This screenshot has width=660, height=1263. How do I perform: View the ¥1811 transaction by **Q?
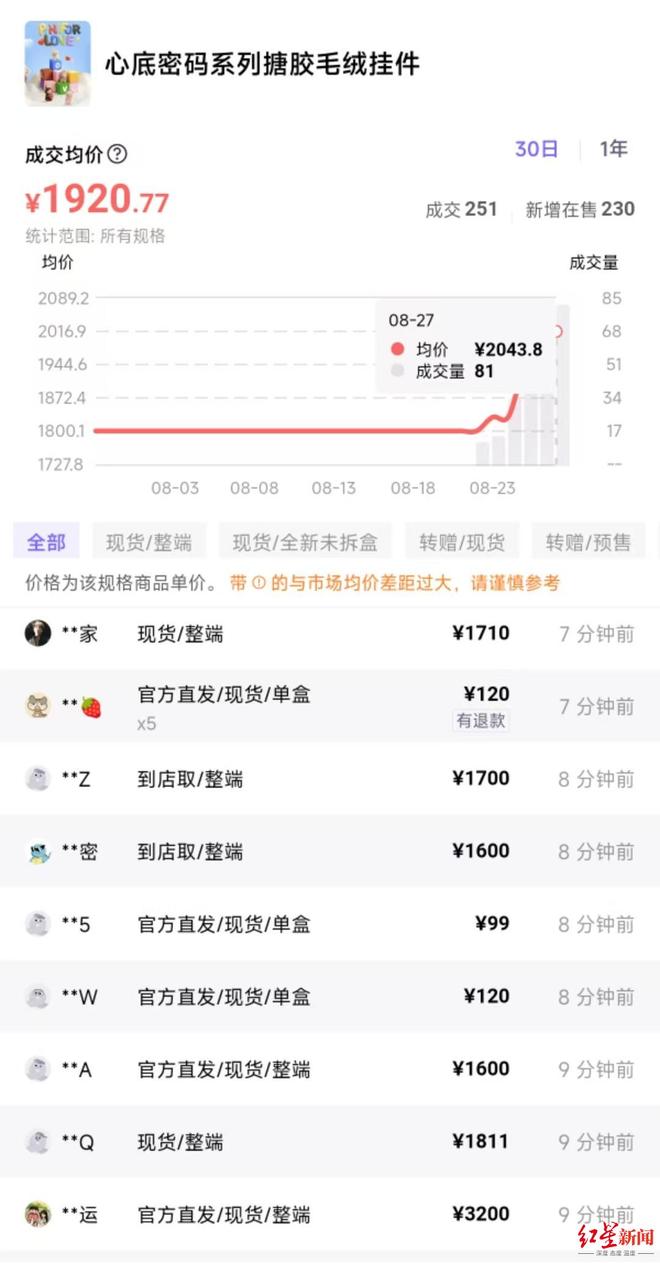(330, 1142)
